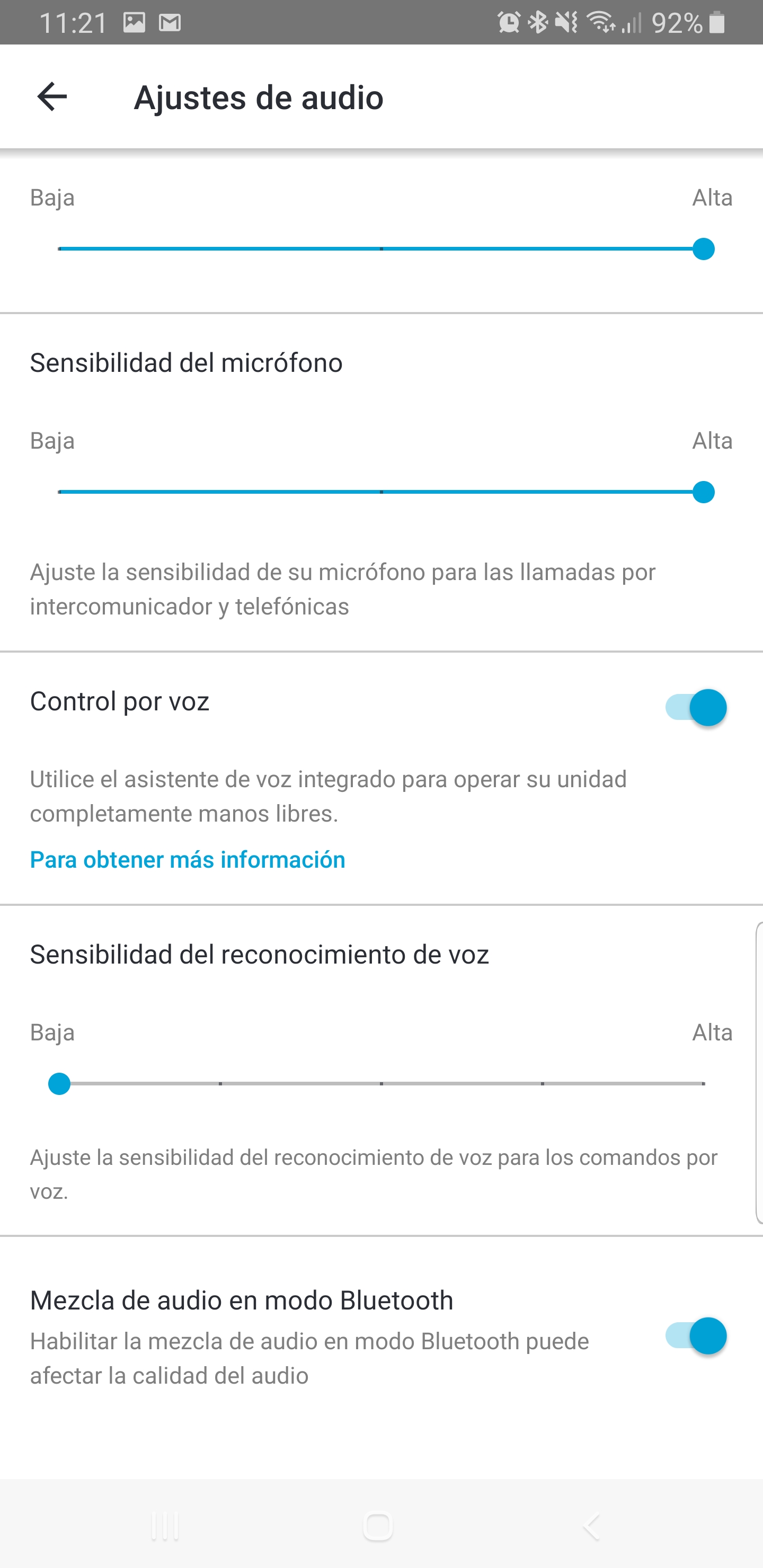Tap the Ajustes de audio title
Viewport: 763px width, 1568px height.
click(260, 97)
